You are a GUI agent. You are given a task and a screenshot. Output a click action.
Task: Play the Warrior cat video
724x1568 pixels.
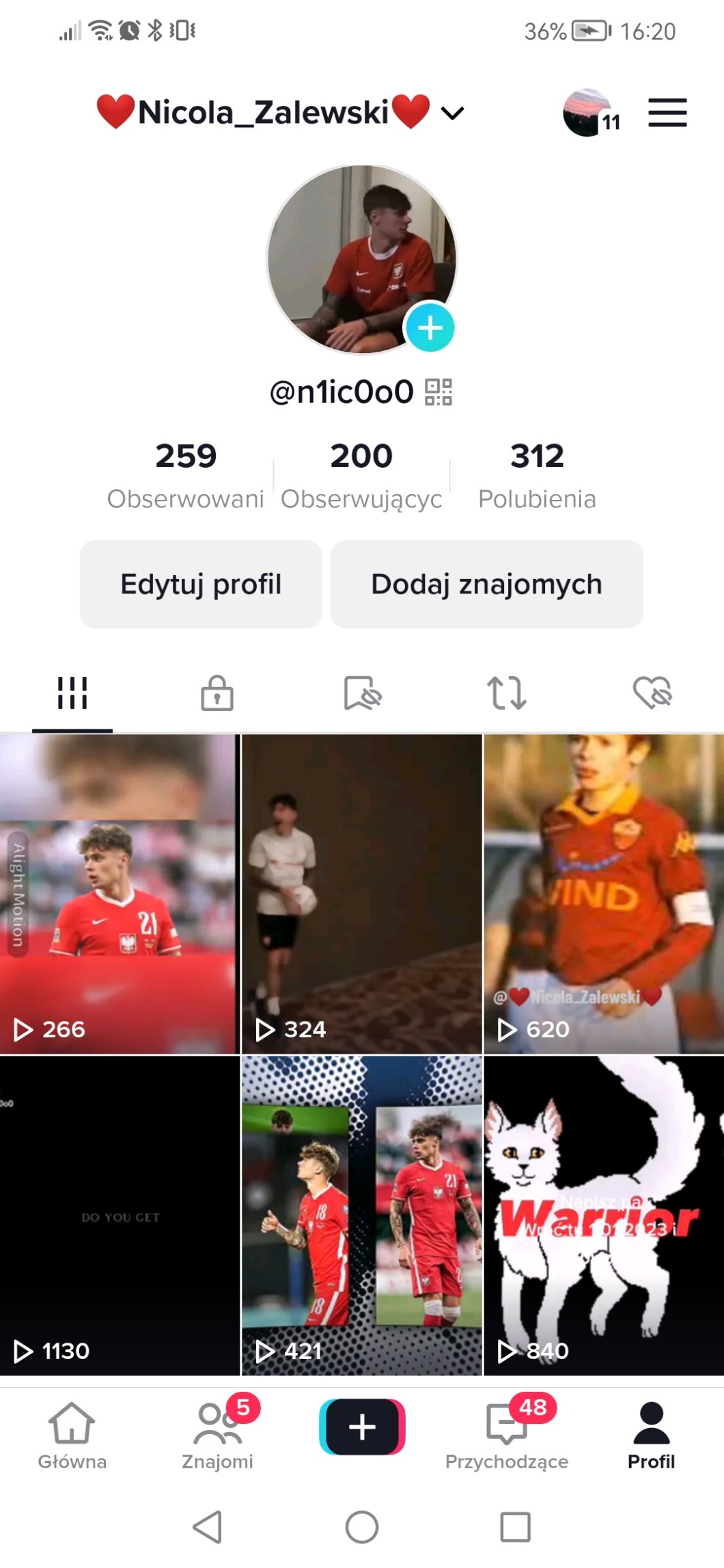tap(604, 1216)
